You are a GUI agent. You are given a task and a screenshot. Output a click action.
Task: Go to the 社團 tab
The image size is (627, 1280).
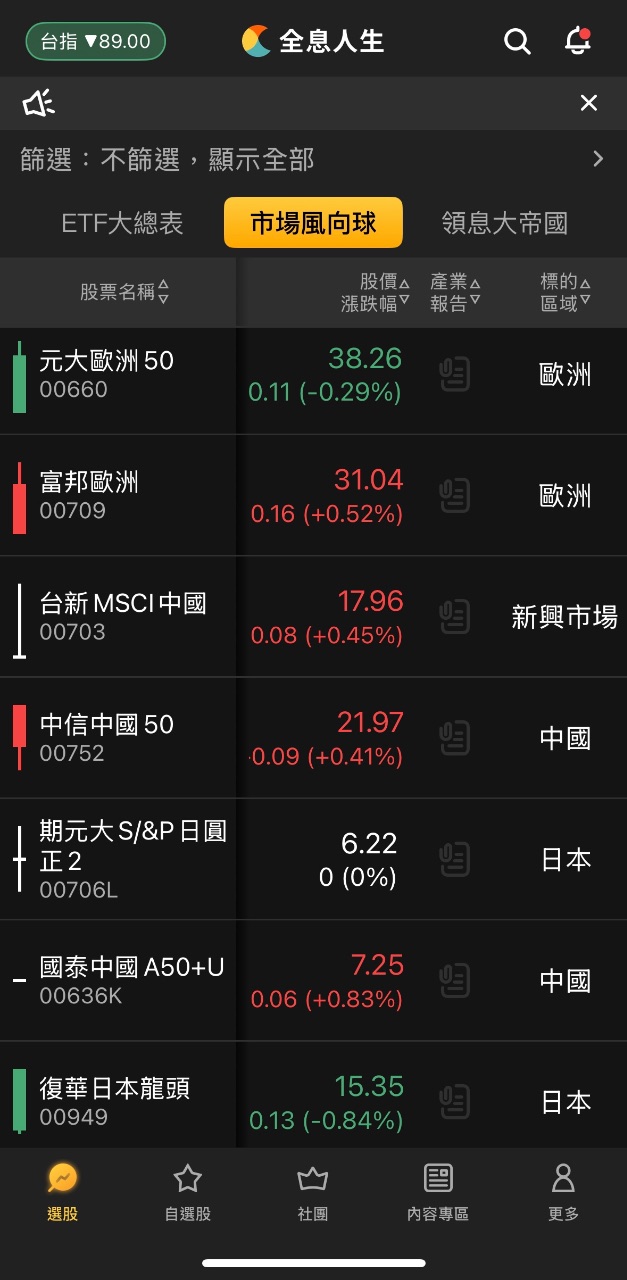[313, 1192]
